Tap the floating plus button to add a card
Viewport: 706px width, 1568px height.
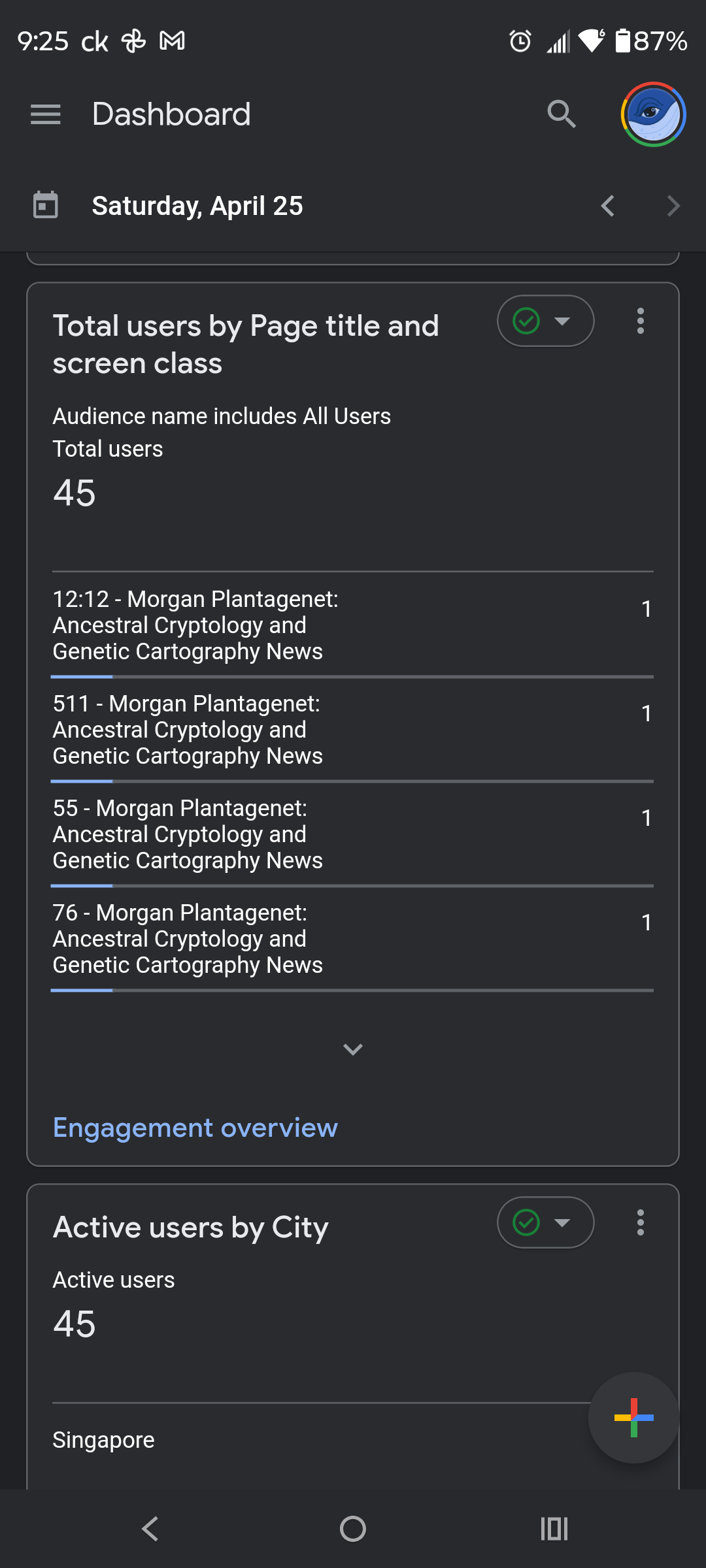[x=632, y=1418]
